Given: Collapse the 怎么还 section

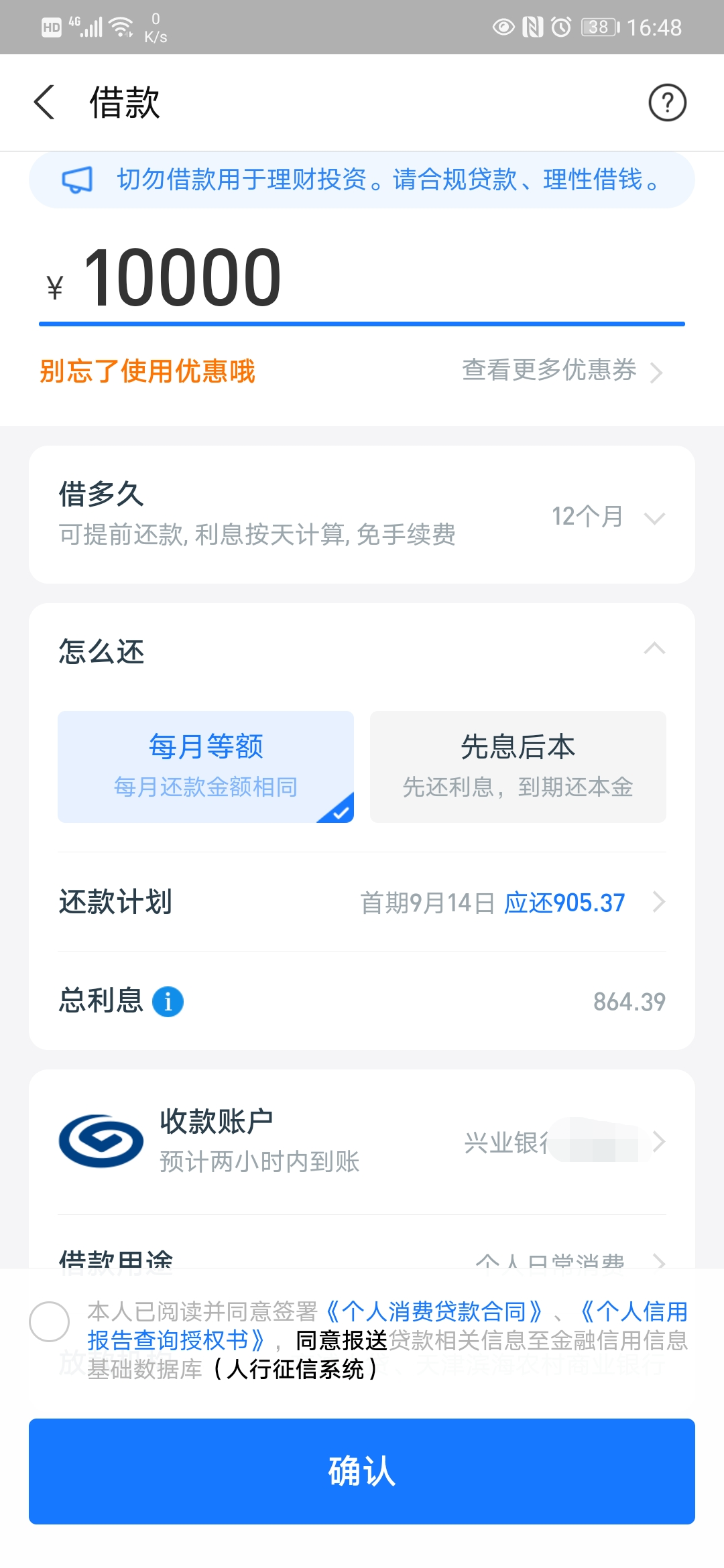Looking at the screenshot, I should [655, 649].
